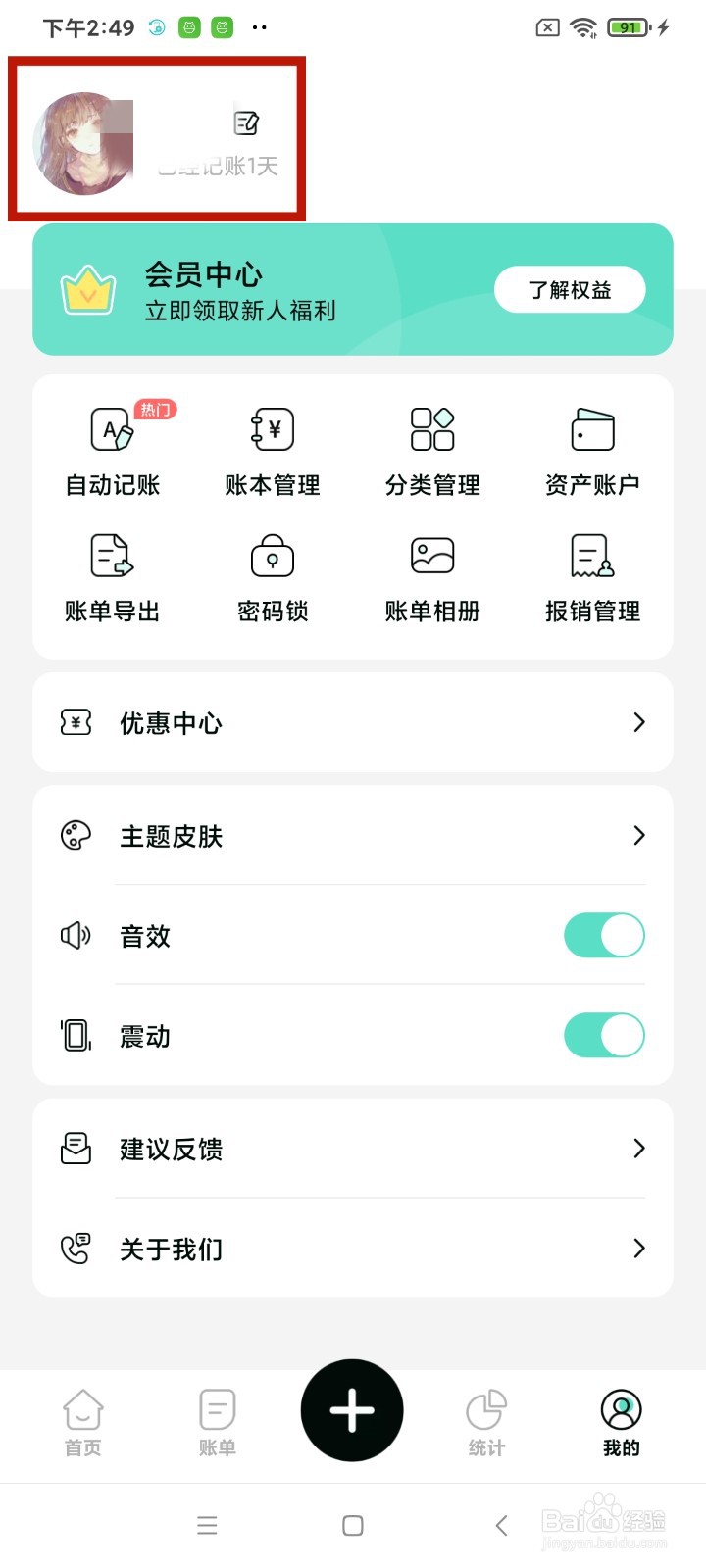This screenshot has width=706, height=1568.
Task: Edit the profile nickname
Action: tap(246, 122)
